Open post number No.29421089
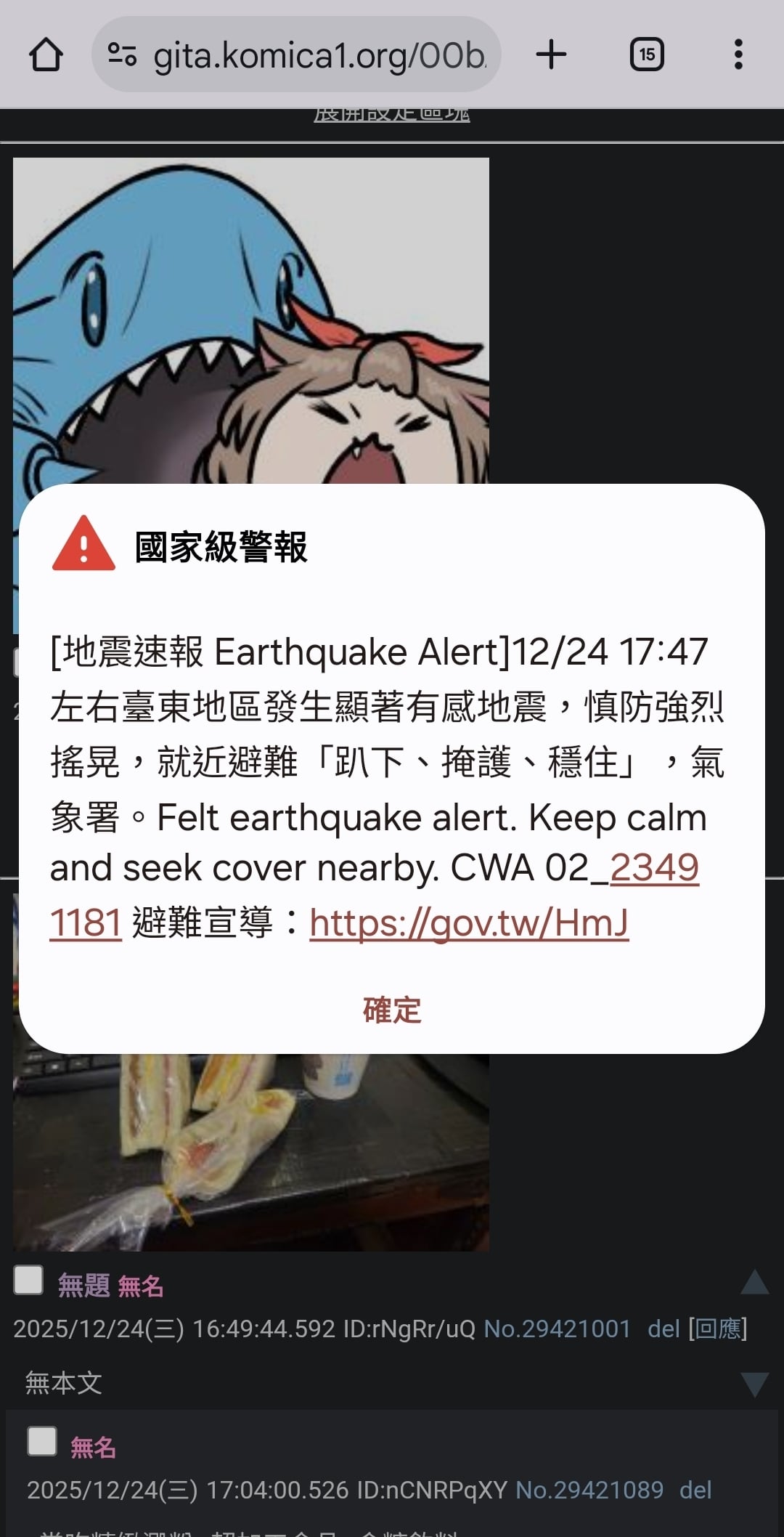 (589, 1490)
